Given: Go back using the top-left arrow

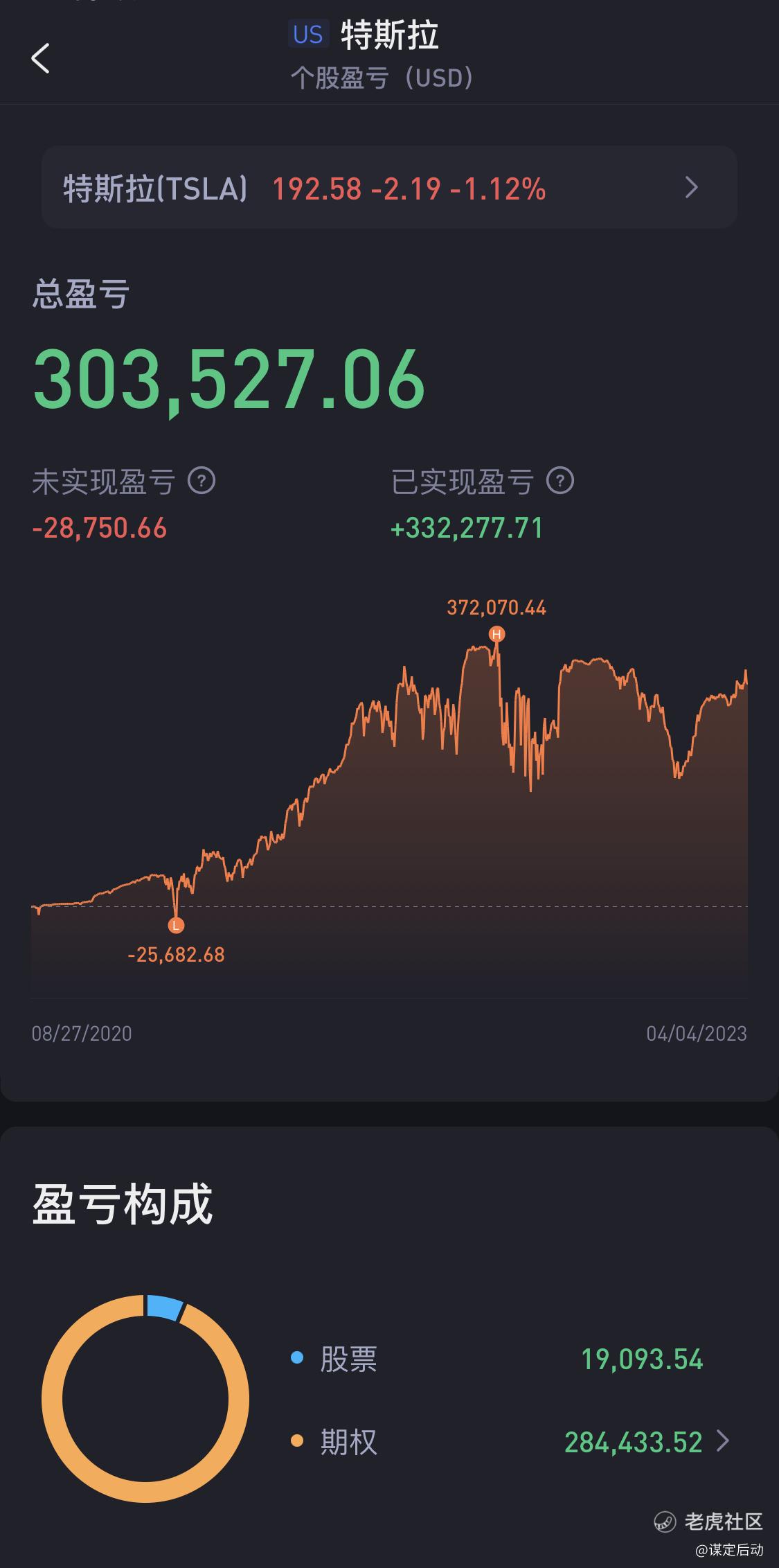Looking at the screenshot, I should click(41, 58).
